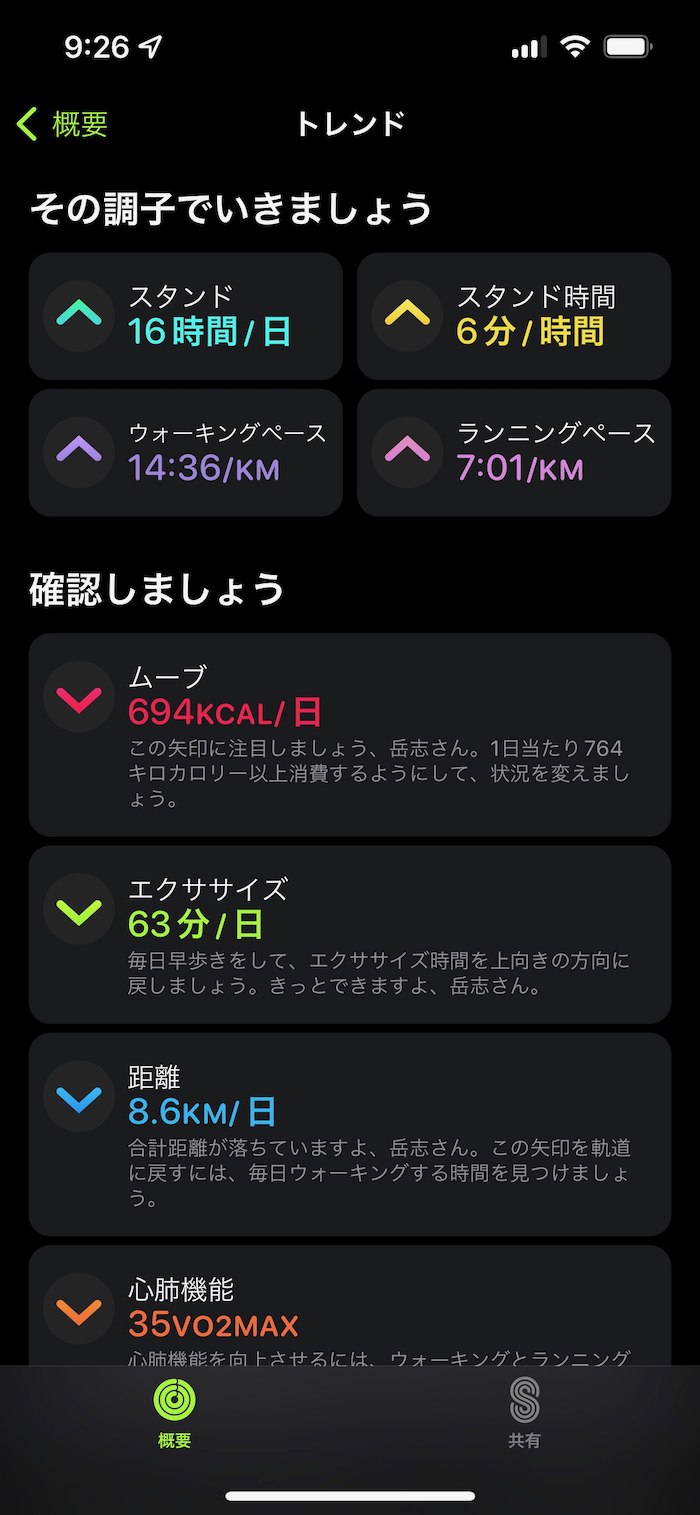Image resolution: width=700 pixels, height=1515 pixels.
Task: Open the スタンド時間 6分/時間 trend card
Action: (x=513, y=316)
